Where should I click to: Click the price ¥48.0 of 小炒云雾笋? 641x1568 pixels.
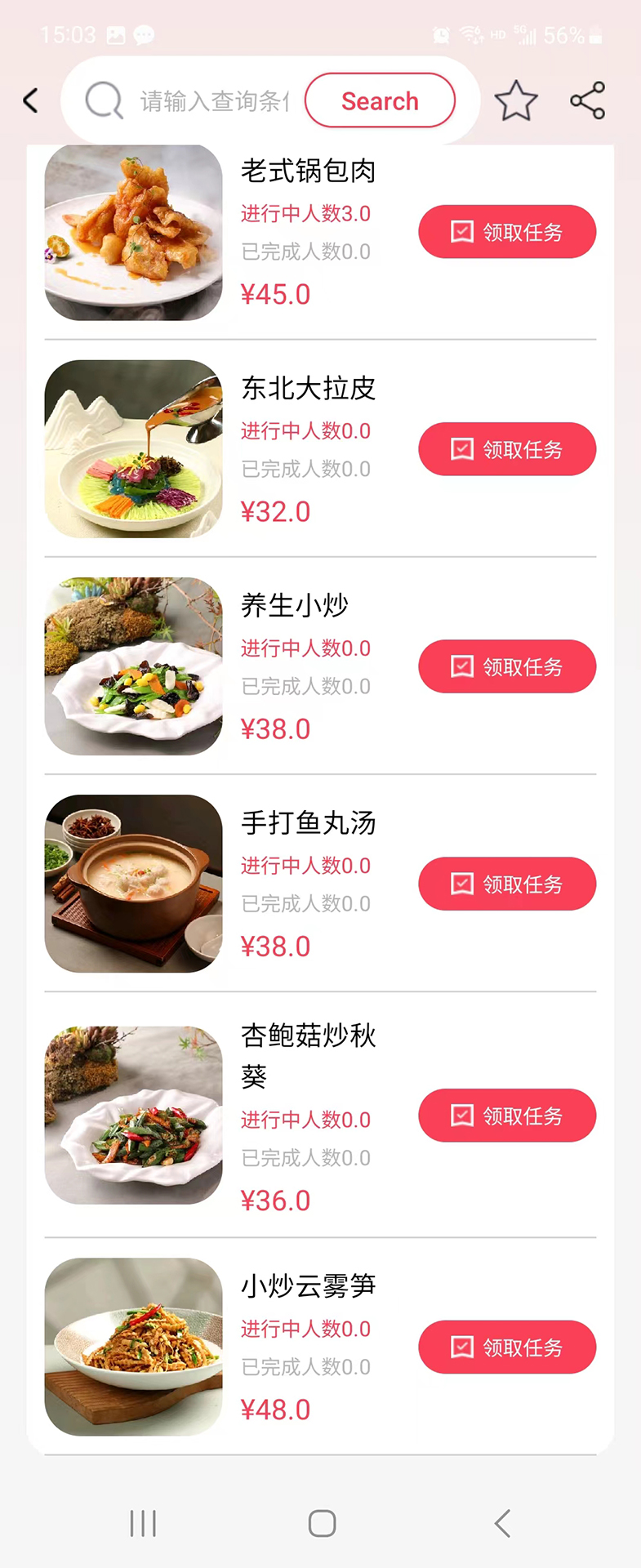tap(276, 1409)
